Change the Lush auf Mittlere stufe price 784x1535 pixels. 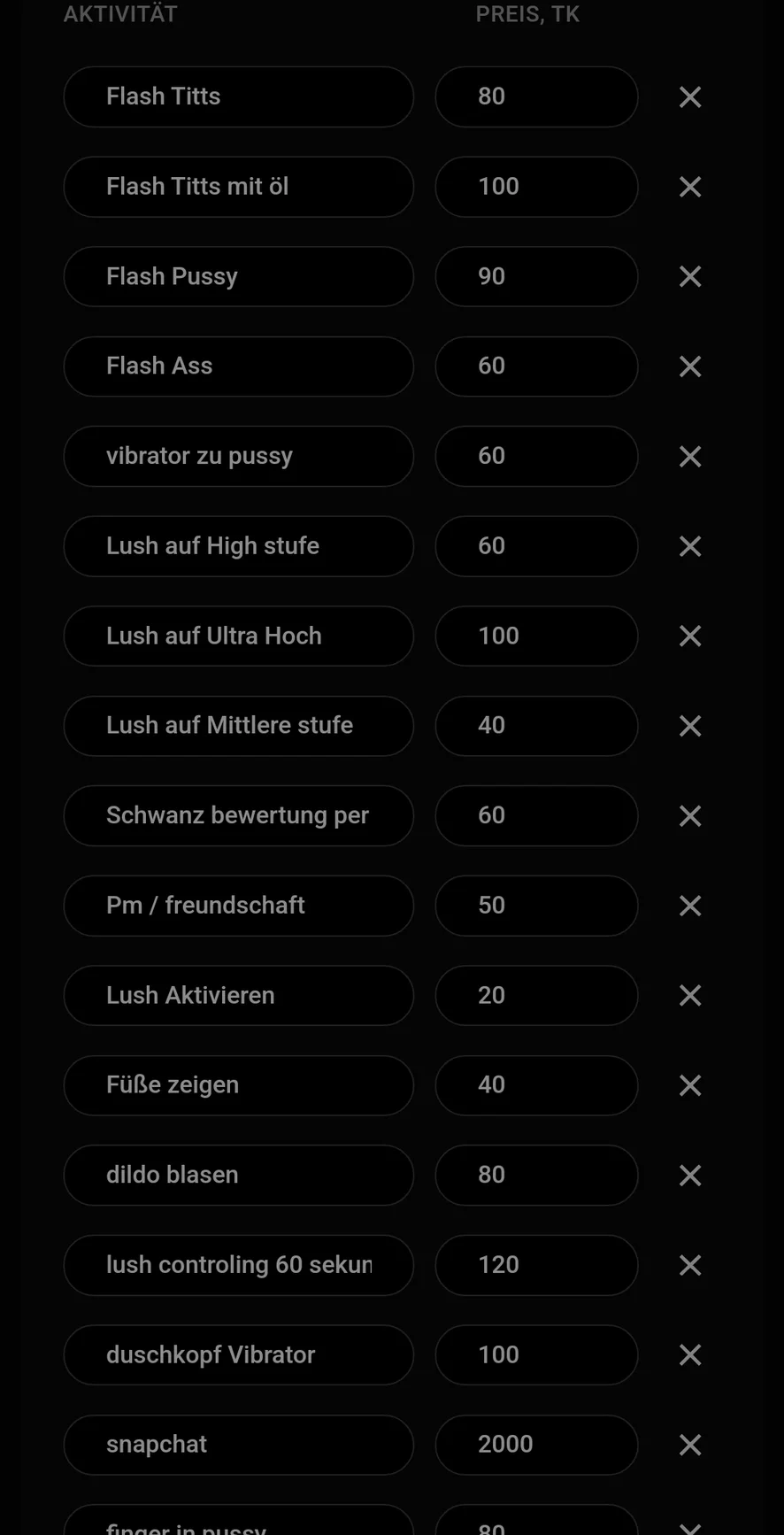click(536, 726)
